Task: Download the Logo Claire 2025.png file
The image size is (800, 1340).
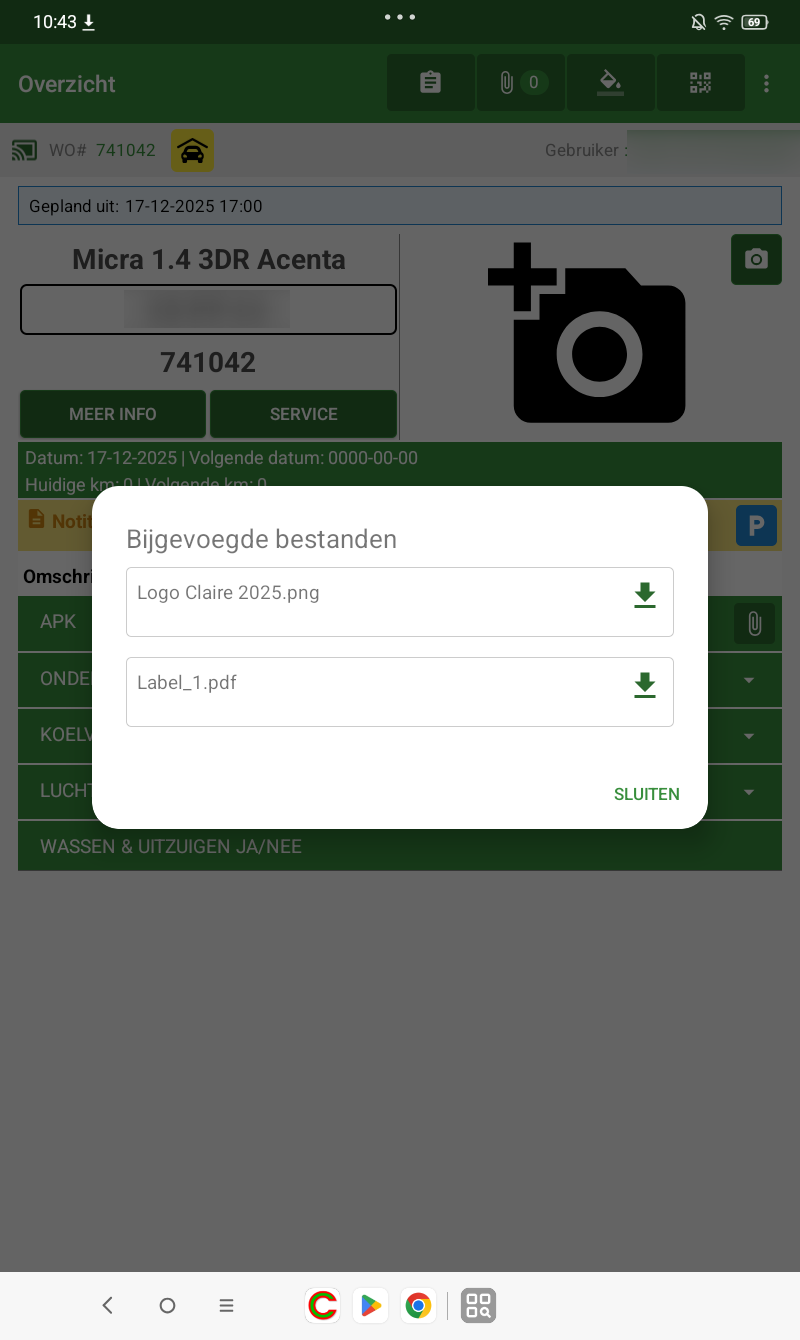Action: pyautogui.click(x=645, y=596)
